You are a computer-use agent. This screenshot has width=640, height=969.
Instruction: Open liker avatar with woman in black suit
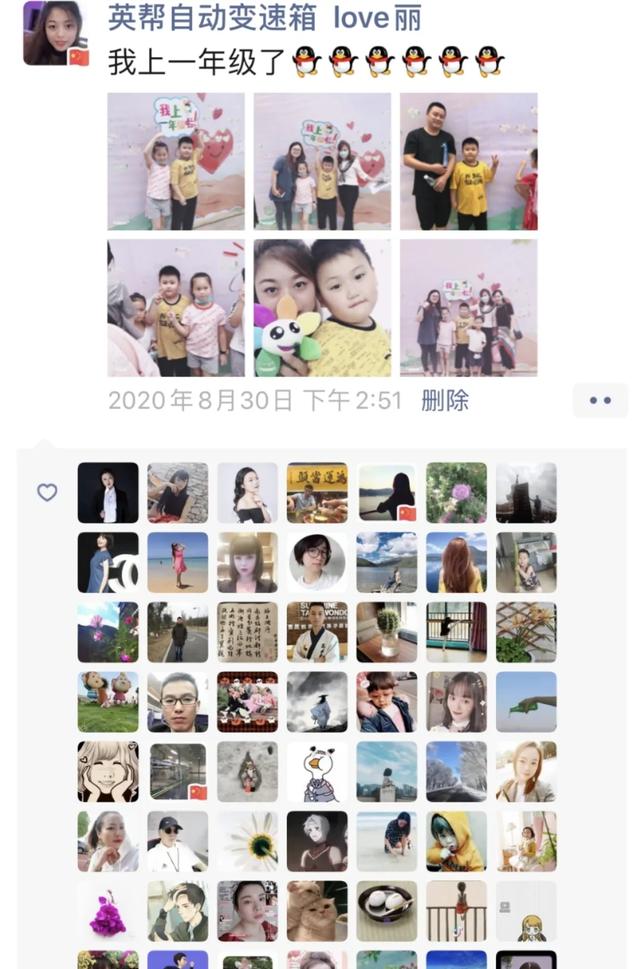point(108,493)
